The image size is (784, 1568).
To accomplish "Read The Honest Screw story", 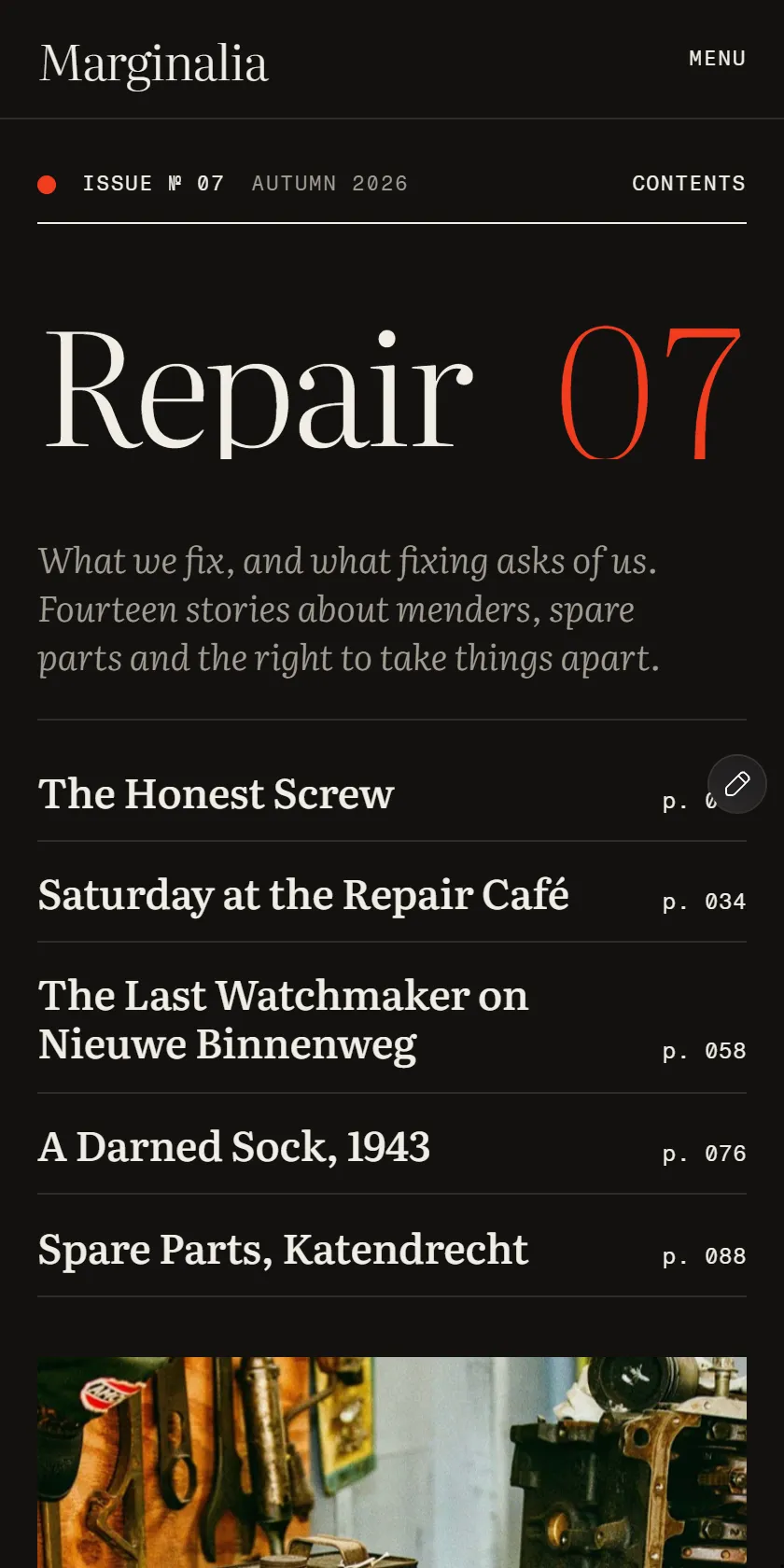I will (x=392, y=794).
